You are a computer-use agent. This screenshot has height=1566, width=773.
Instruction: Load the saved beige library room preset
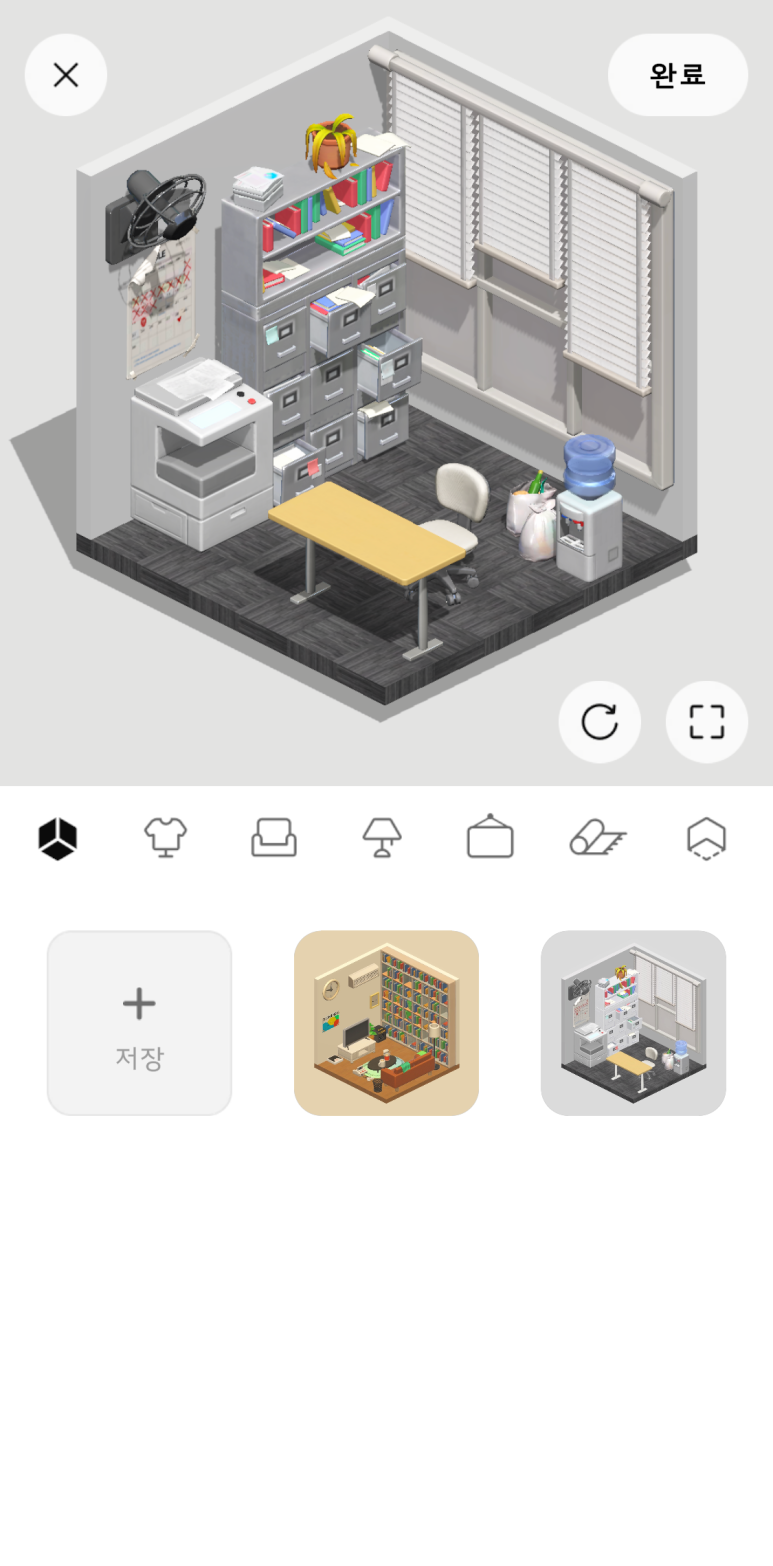(x=386, y=1023)
